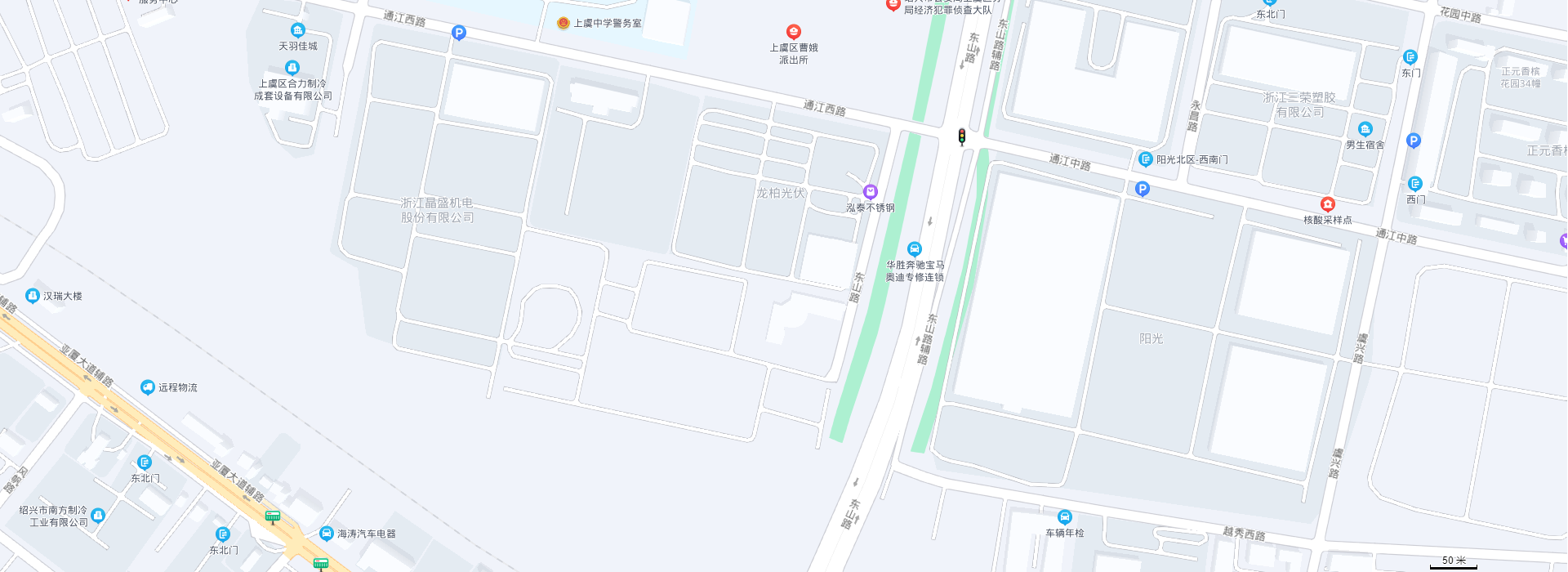
Task: Open the 海涛汽车电器 marker
Action: pos(327,534)
